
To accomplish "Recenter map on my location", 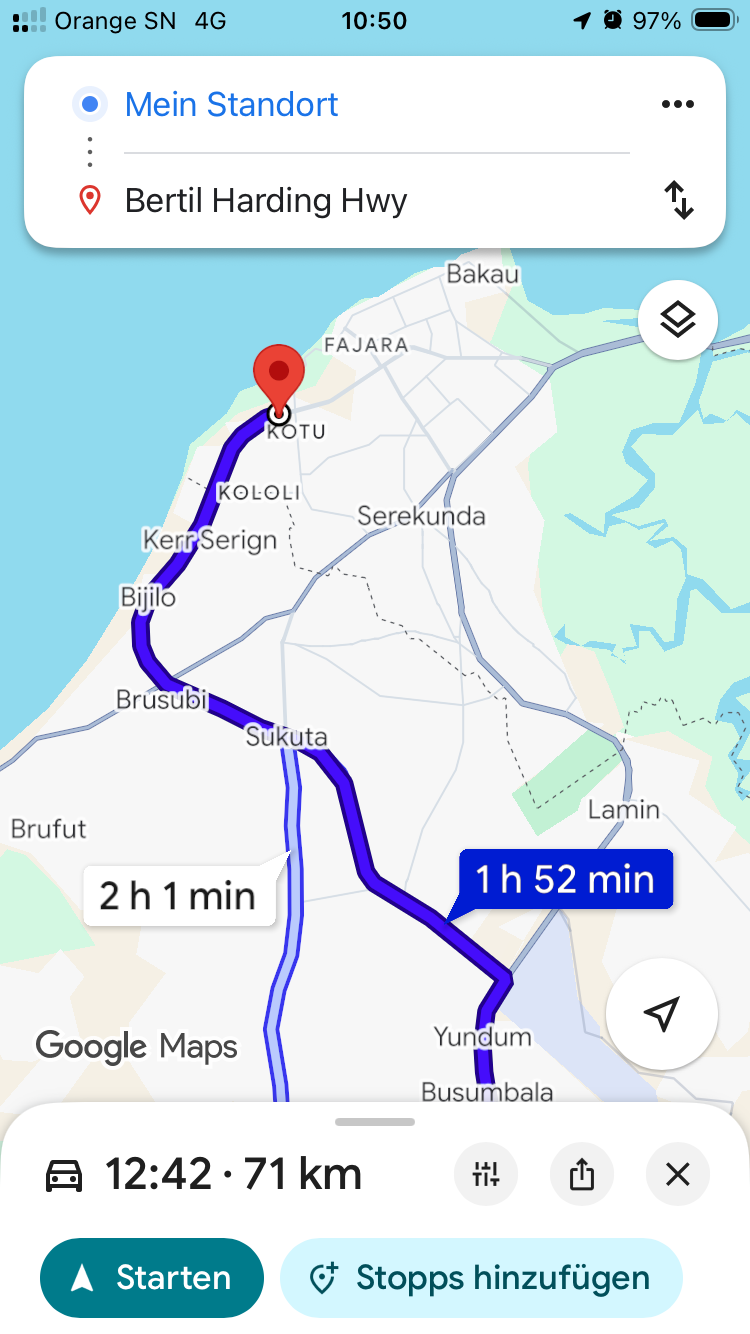I will click(x=661, y=1014).
